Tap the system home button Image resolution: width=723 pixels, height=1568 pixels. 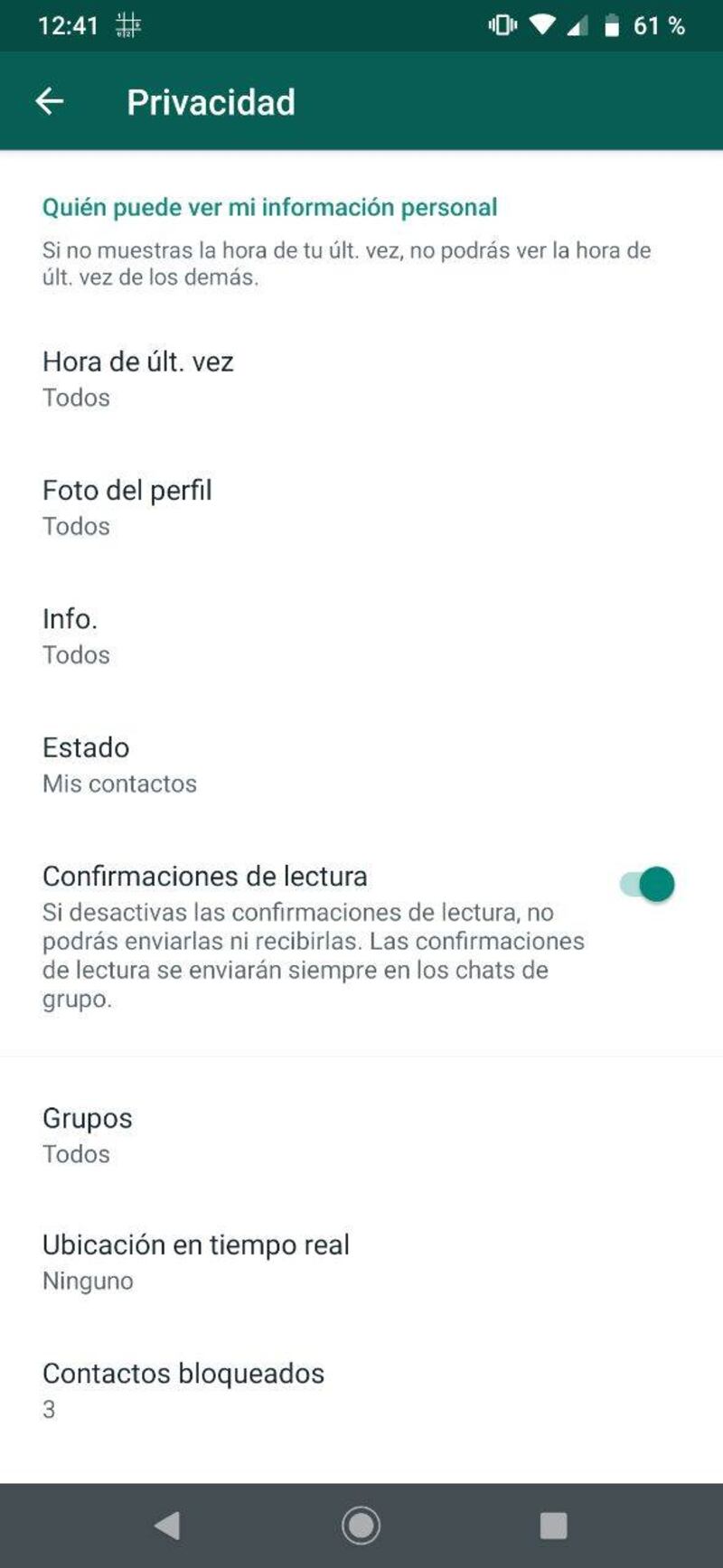click(x=361, y=1526)
